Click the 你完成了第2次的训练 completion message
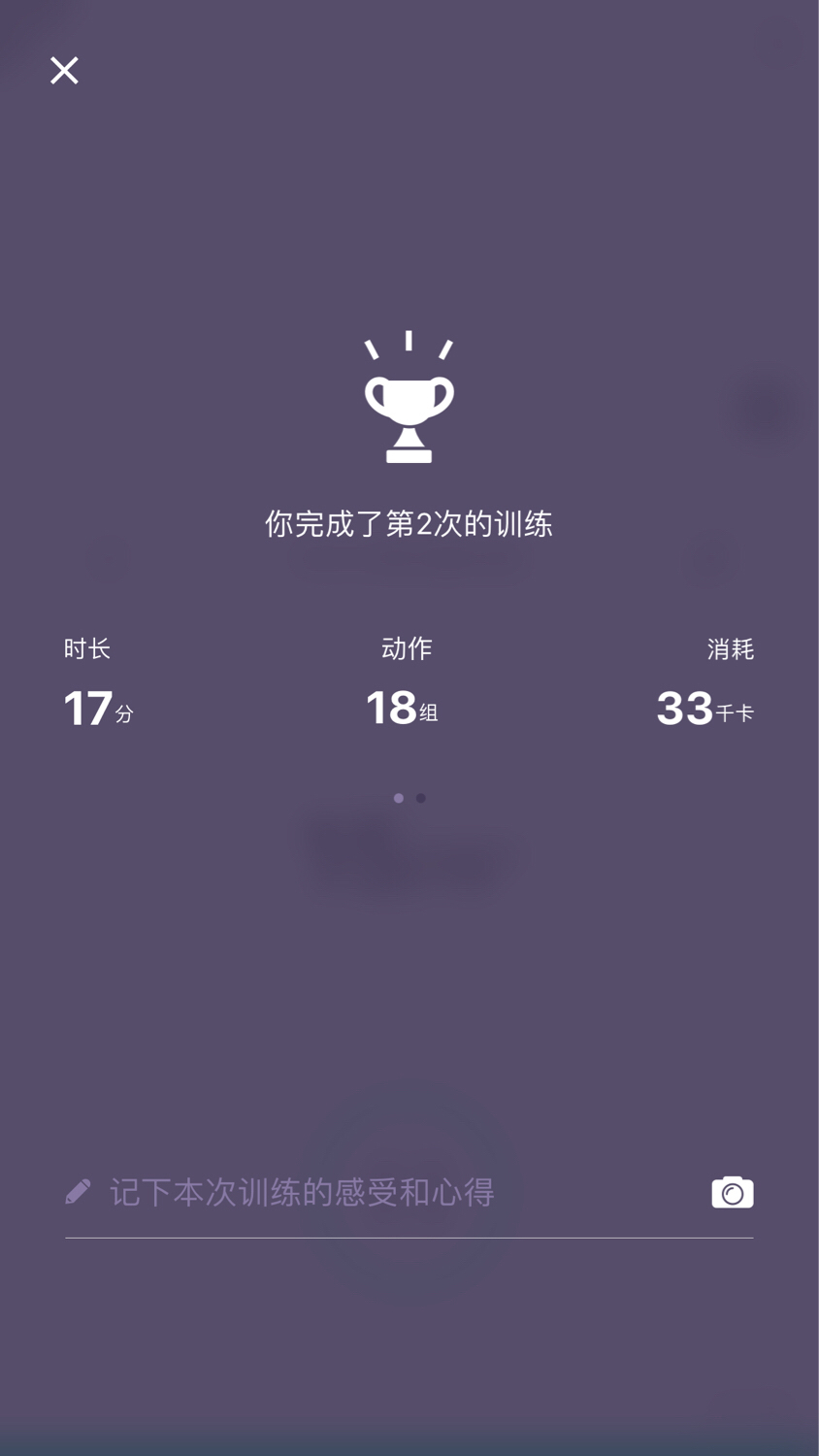Screen dimensions: 819x1456 click(409, 521)
